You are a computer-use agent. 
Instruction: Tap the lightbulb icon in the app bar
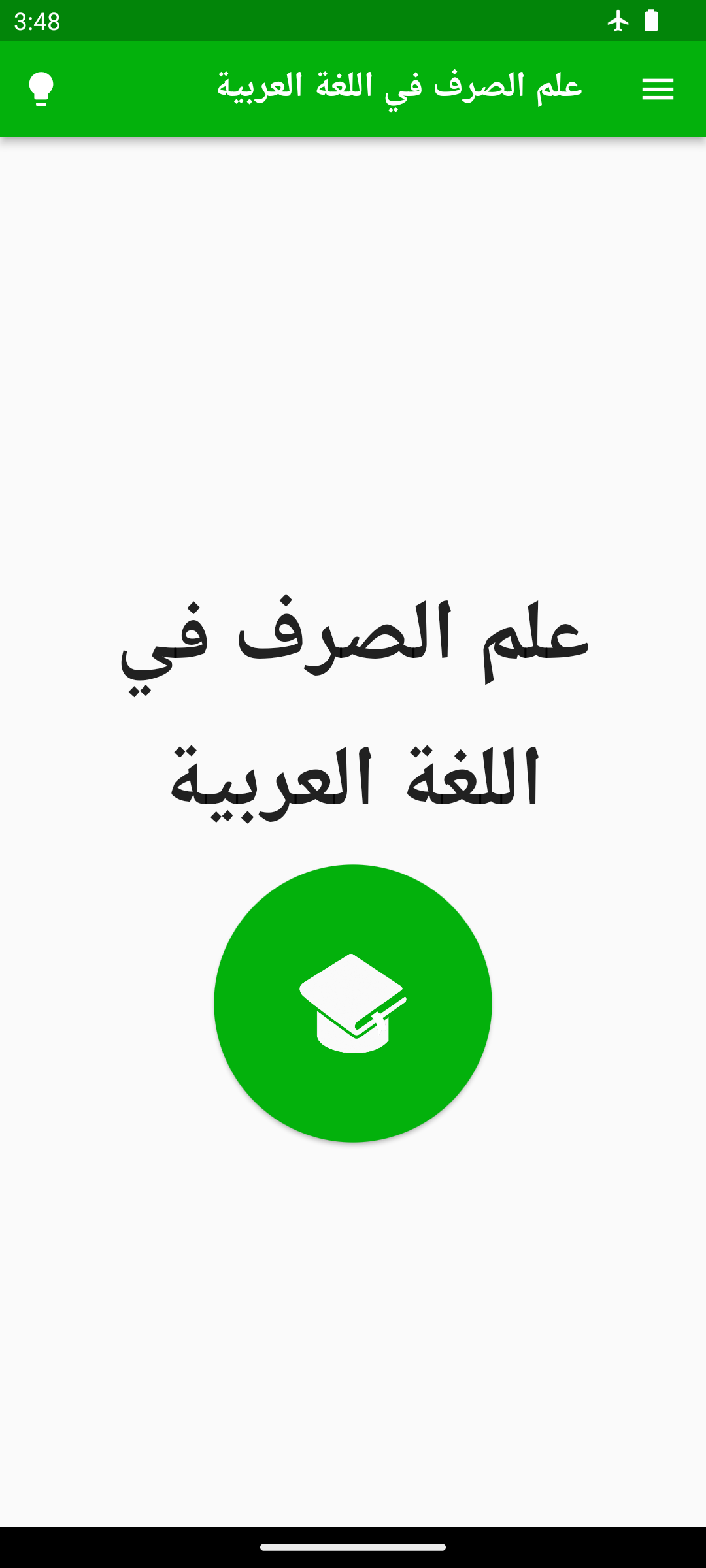pyautogui.click(x=41, y=90)
